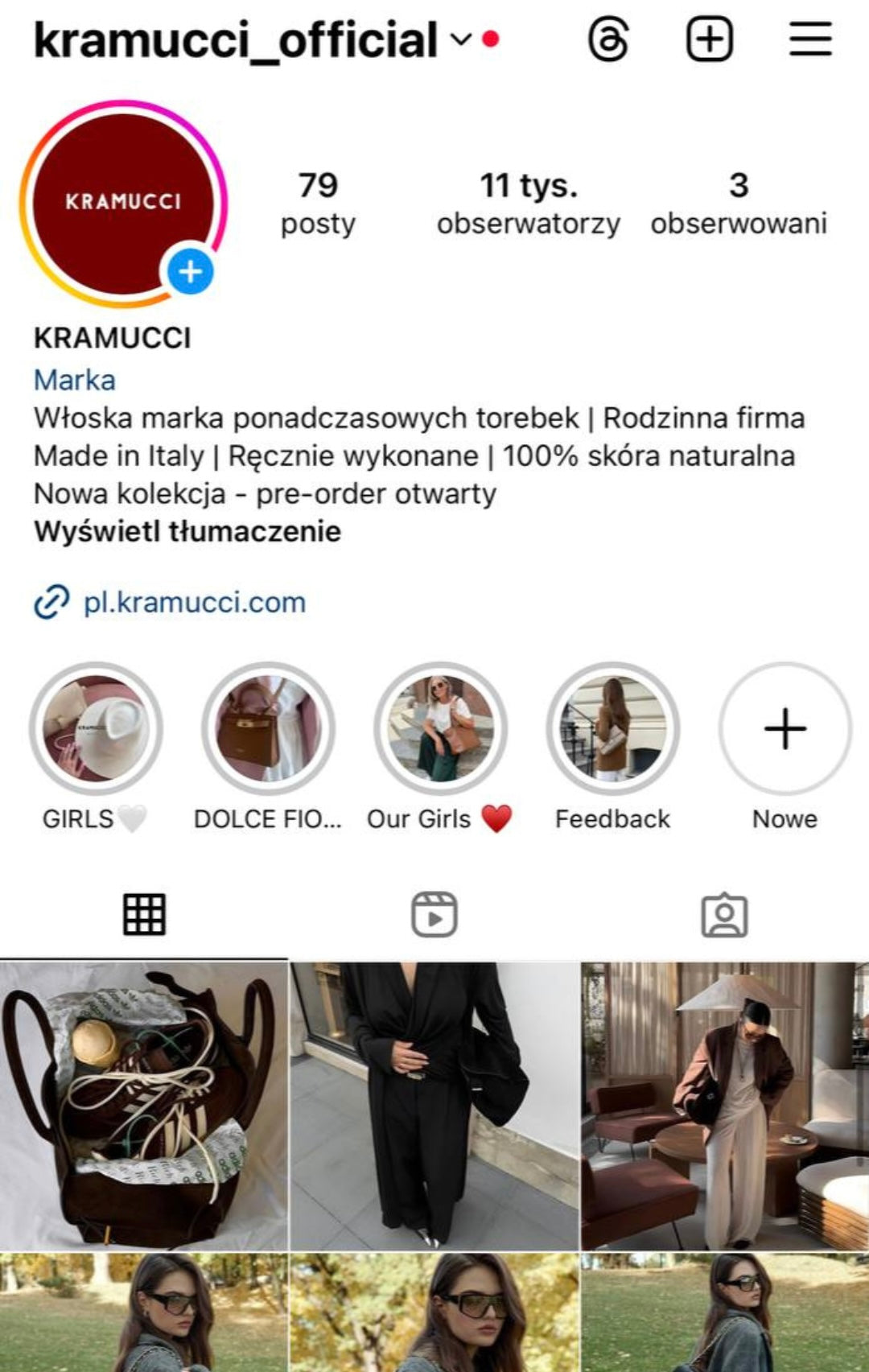Switch to the tagged photos tab

click(x=724, y=915)
